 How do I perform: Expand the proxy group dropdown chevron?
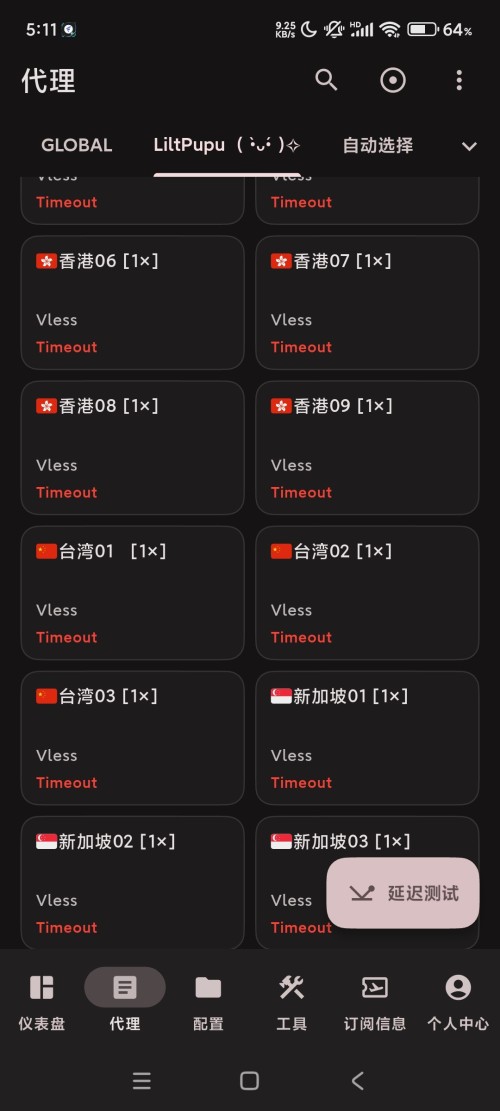(x=469, y=146)
